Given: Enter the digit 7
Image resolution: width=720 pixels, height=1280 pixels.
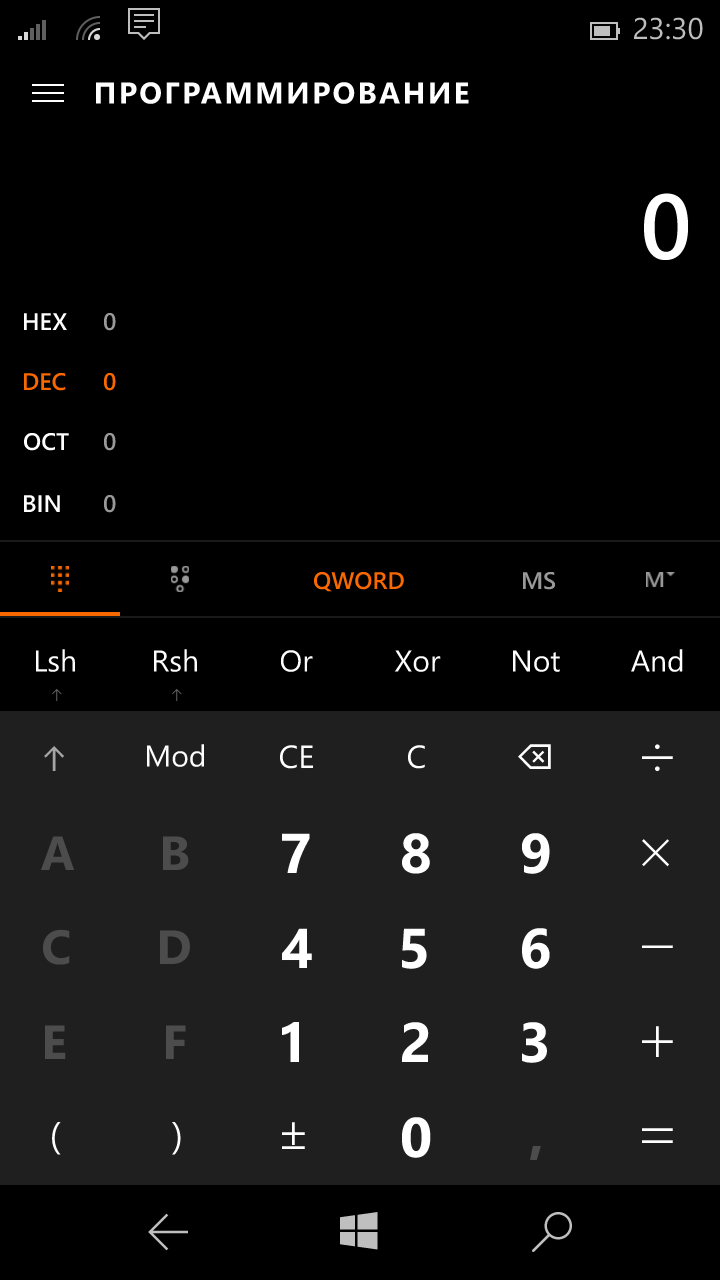Looking at the screenshot, I should pyautogui.click(x=295, y=853).
